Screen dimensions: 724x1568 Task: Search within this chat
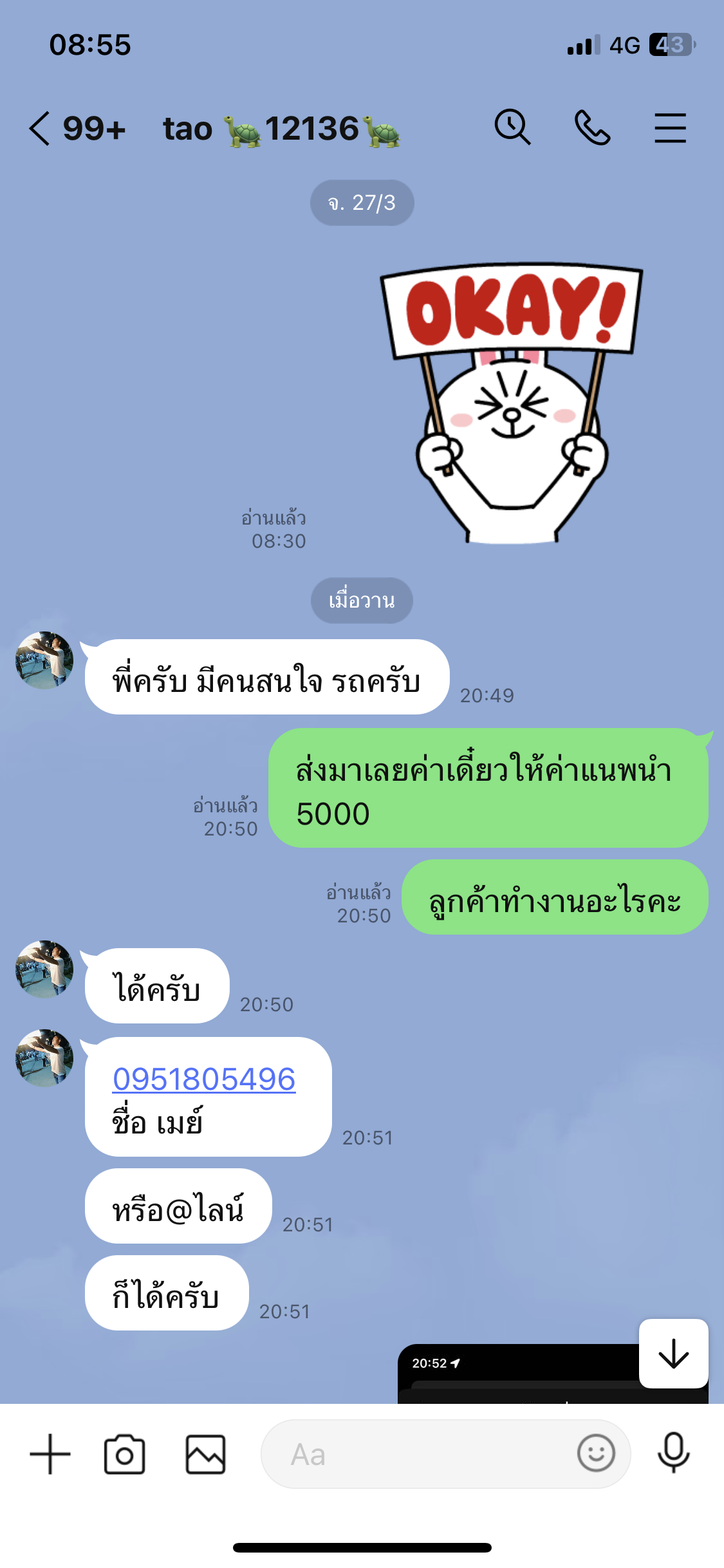click(512, 127)
